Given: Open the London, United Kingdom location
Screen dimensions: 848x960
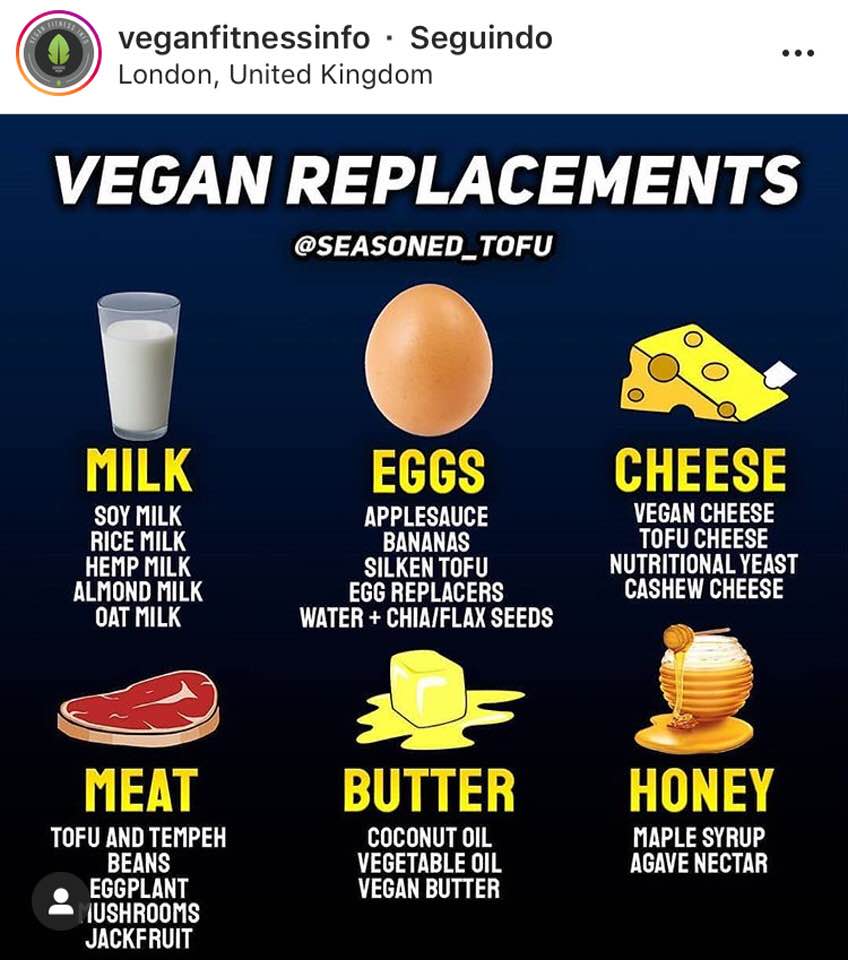Looking at the screenshot, I should click(275, 74).
